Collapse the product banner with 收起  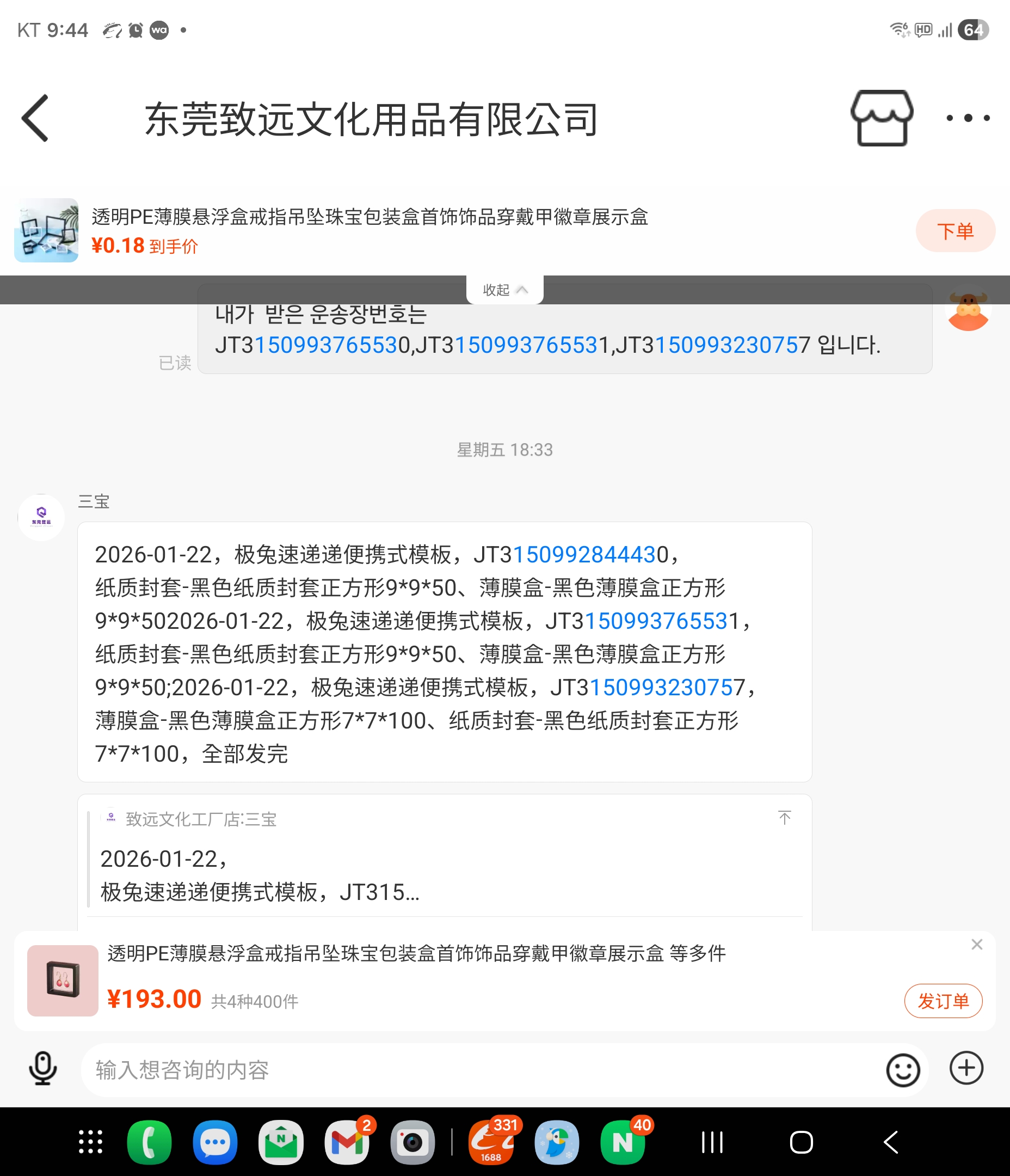tap(504, 290)
